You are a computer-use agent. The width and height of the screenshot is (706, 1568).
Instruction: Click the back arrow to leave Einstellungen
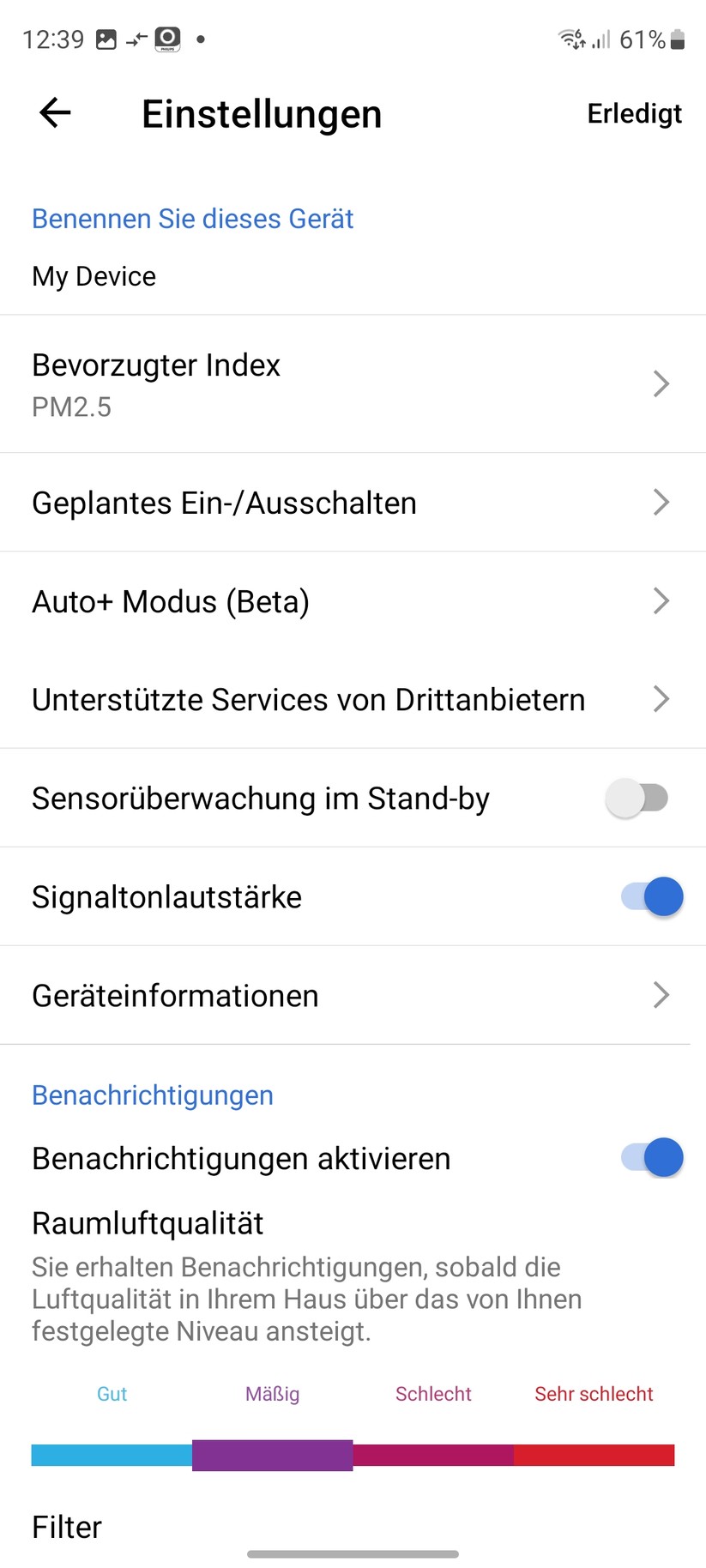(54, 112)
